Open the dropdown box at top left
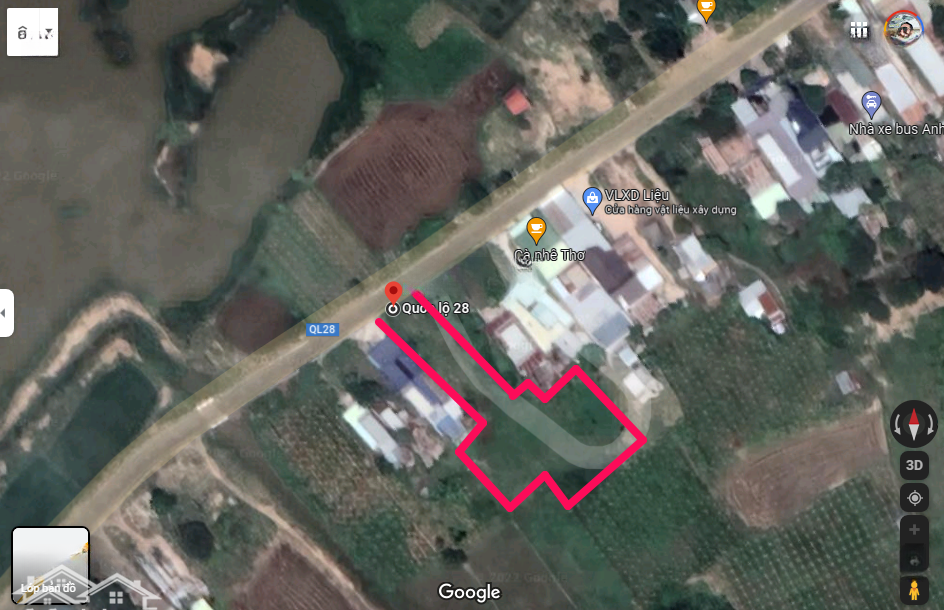The width and height of the screenshot is (944, 610). click(x=32, y=33)
